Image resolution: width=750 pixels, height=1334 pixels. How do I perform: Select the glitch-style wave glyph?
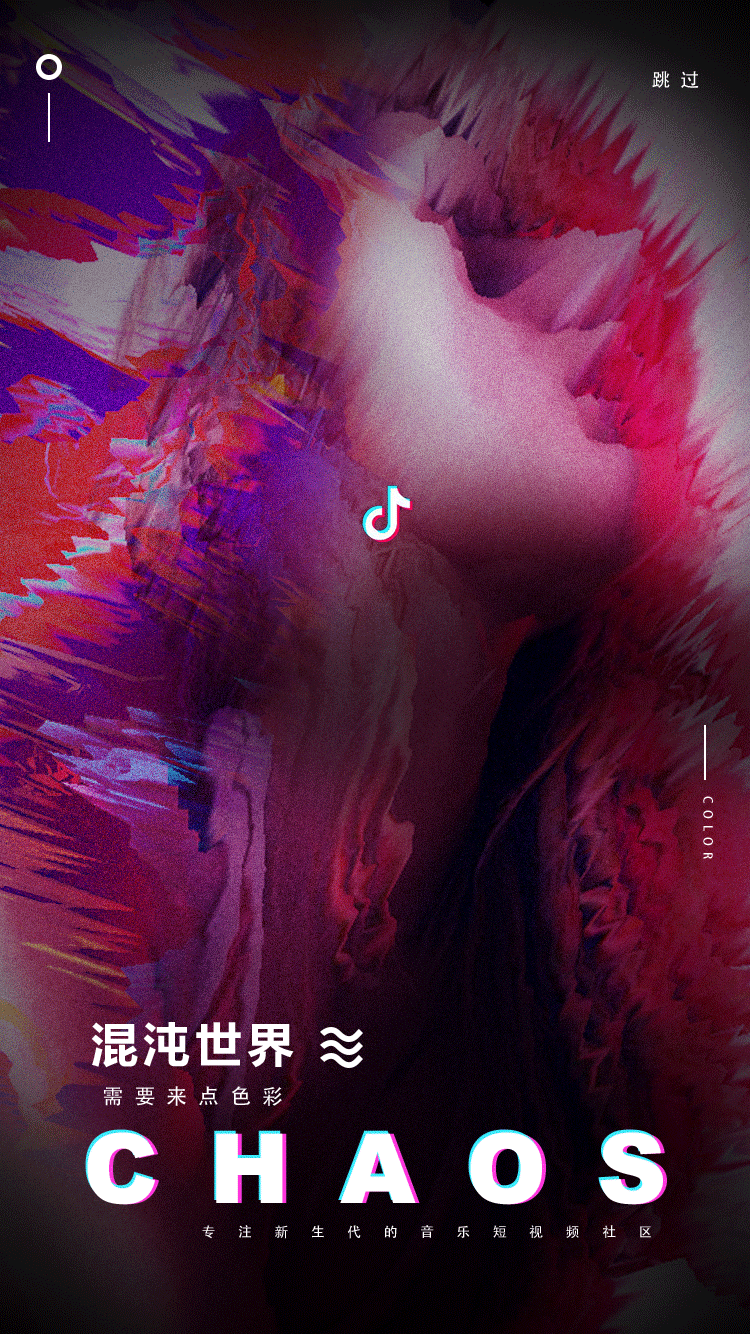[340, 1048]
